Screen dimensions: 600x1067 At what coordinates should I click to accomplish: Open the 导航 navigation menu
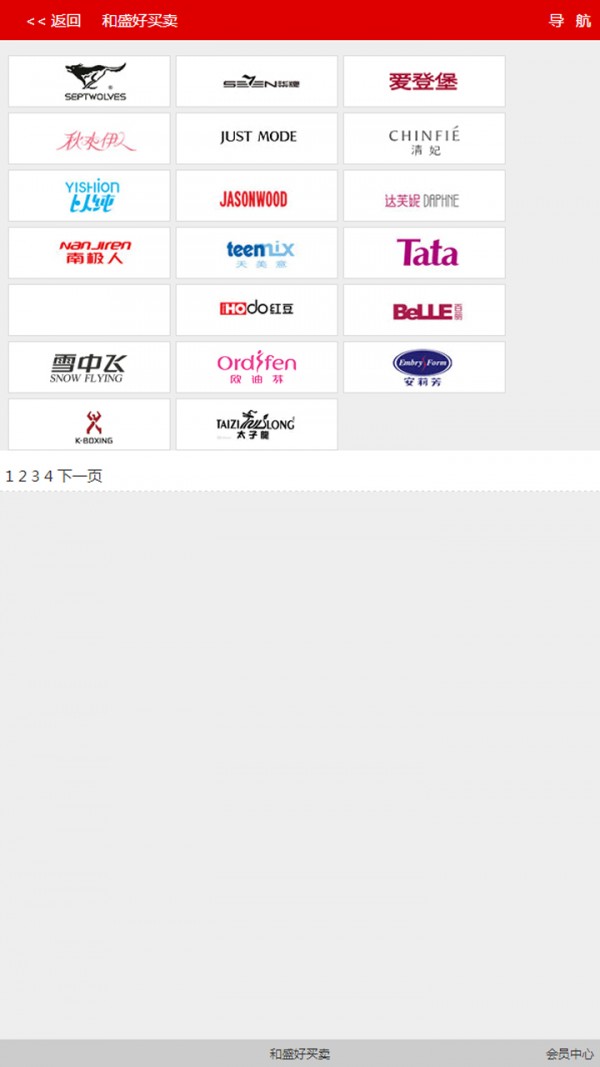pyautogui.click(x=569, y=20)
